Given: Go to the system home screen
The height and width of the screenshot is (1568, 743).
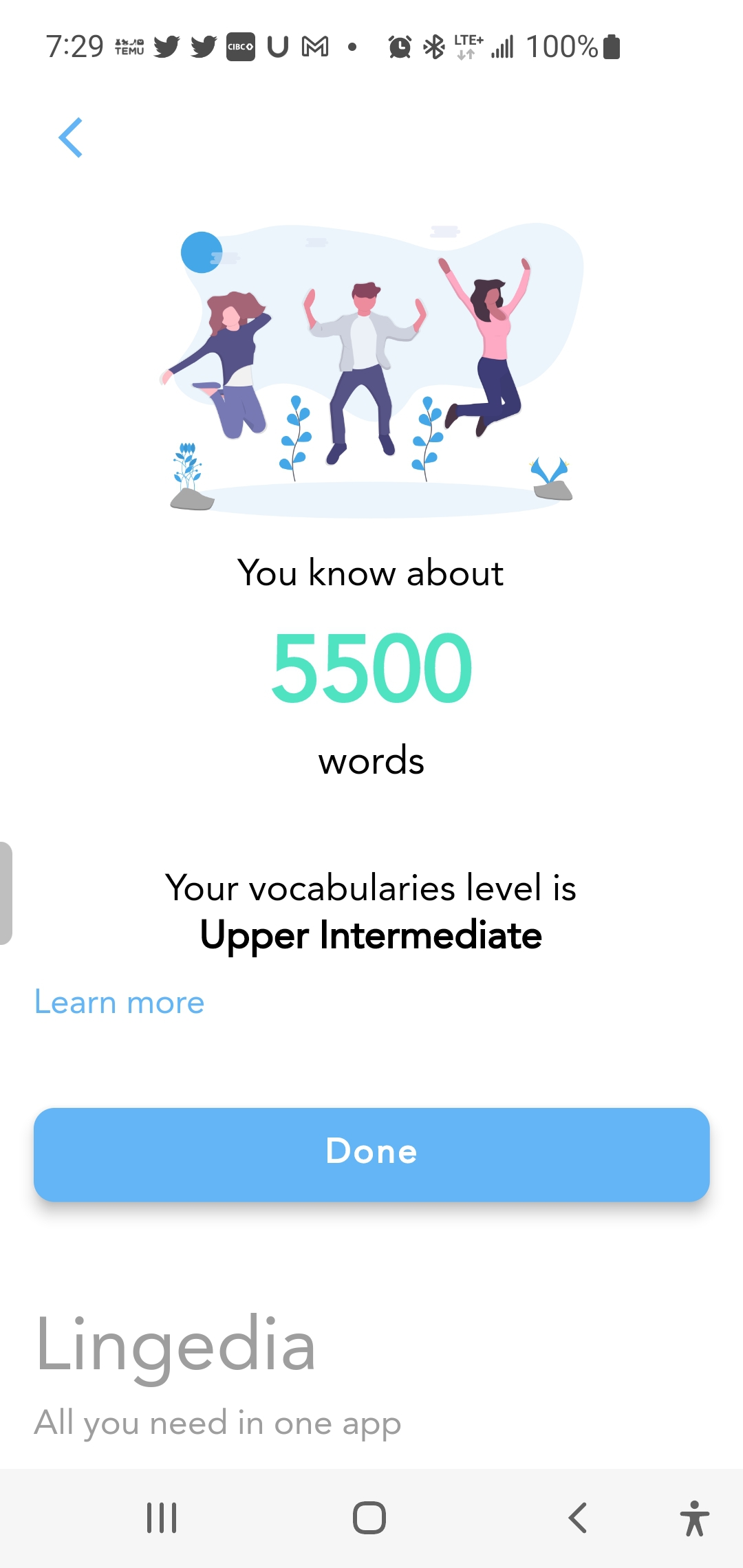Looking at the screenshot, I should pos(369,1518).
